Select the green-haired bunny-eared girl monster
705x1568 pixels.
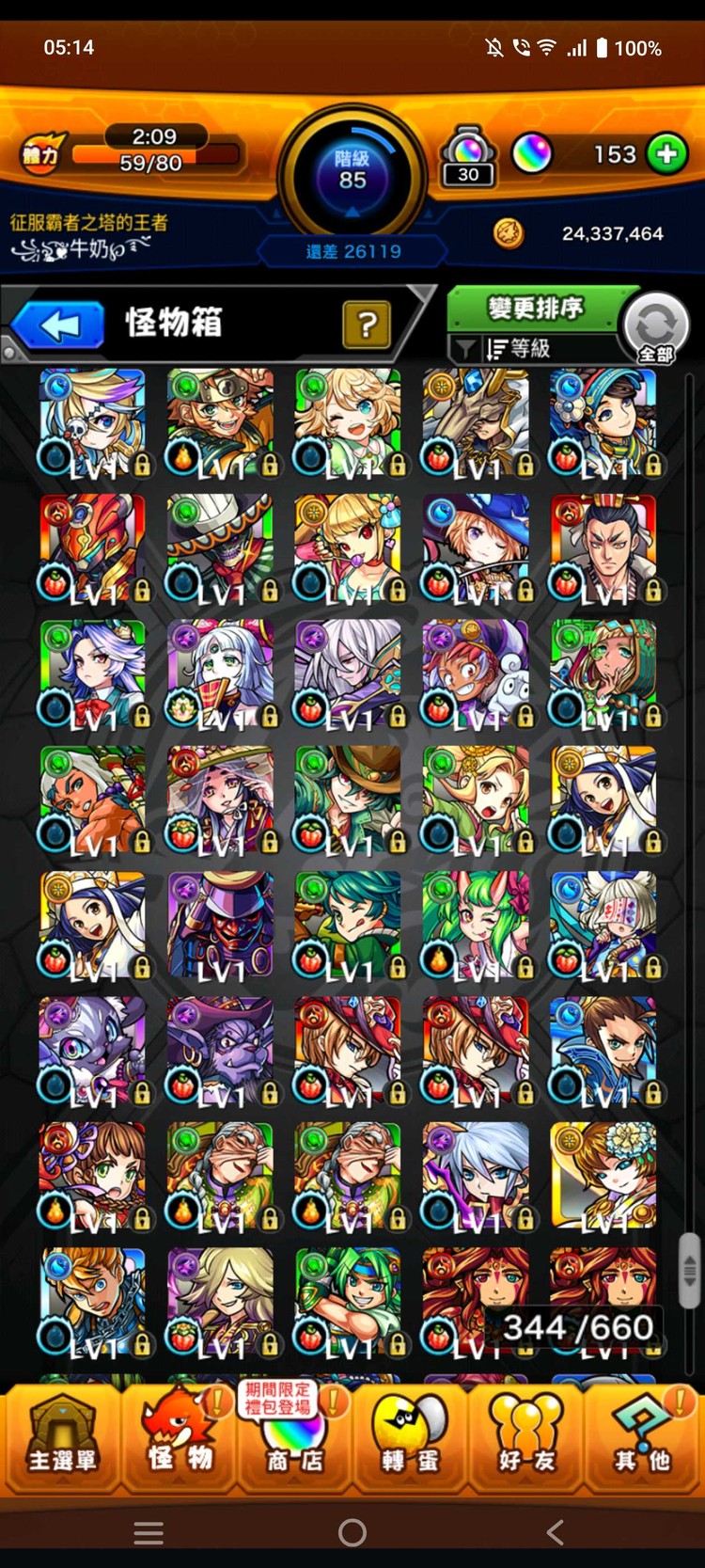(476, 926)
